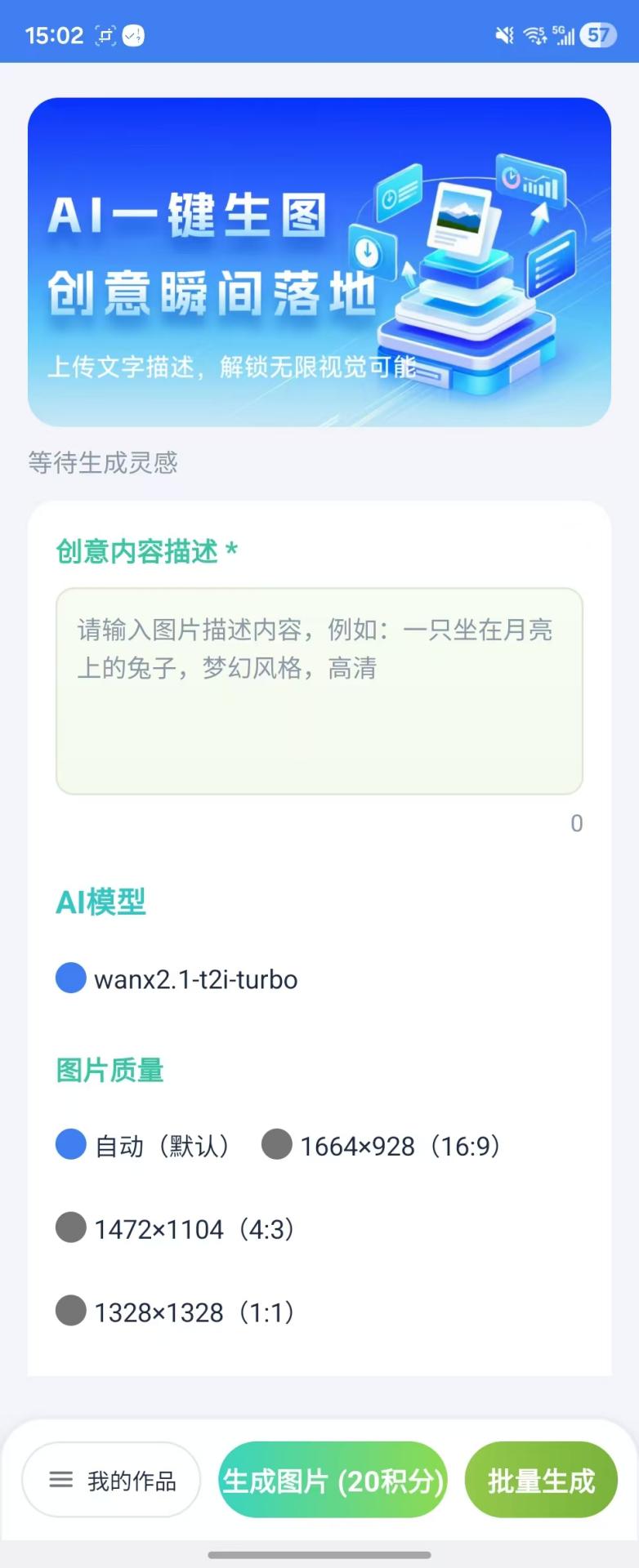639x1568 pixels.
Task: Click the battery indicator showing 57
Action: coord(599,34)
